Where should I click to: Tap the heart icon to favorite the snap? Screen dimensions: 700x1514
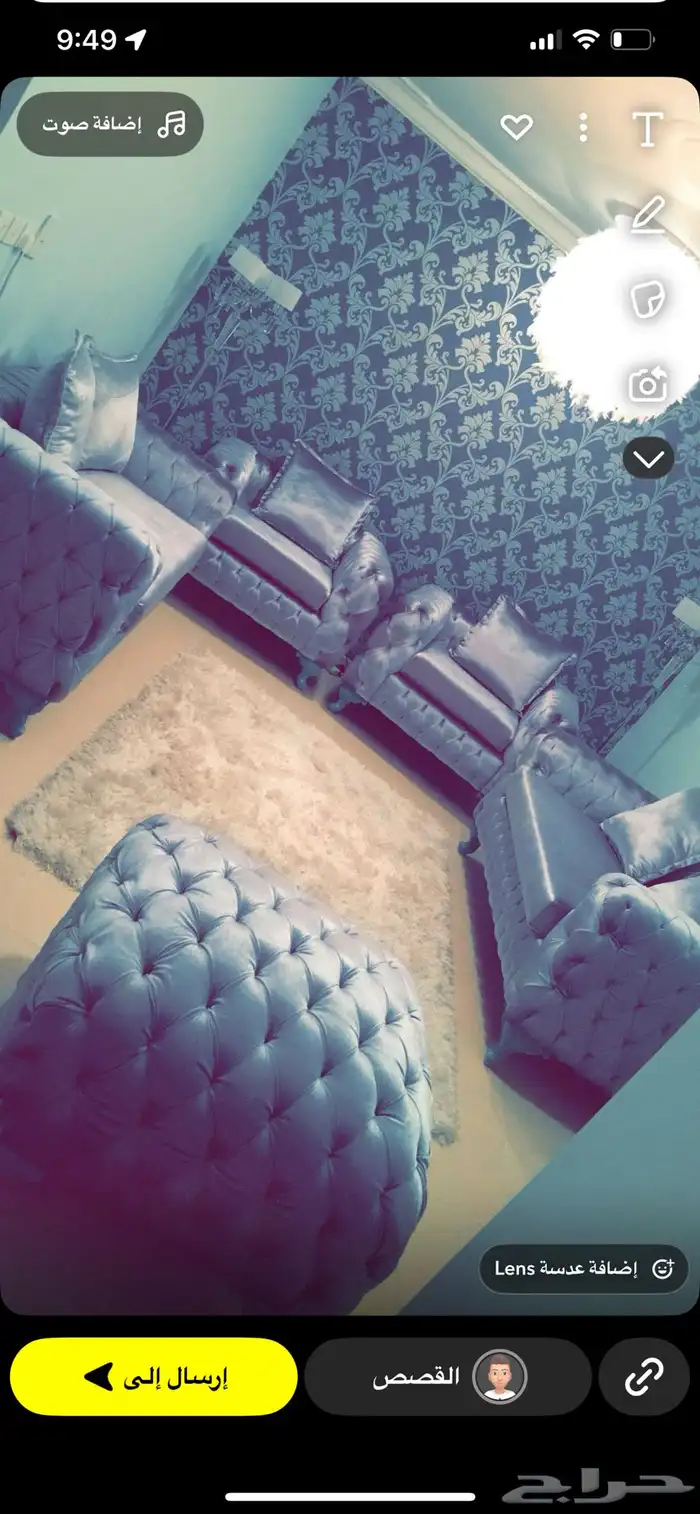click(516, 127)
